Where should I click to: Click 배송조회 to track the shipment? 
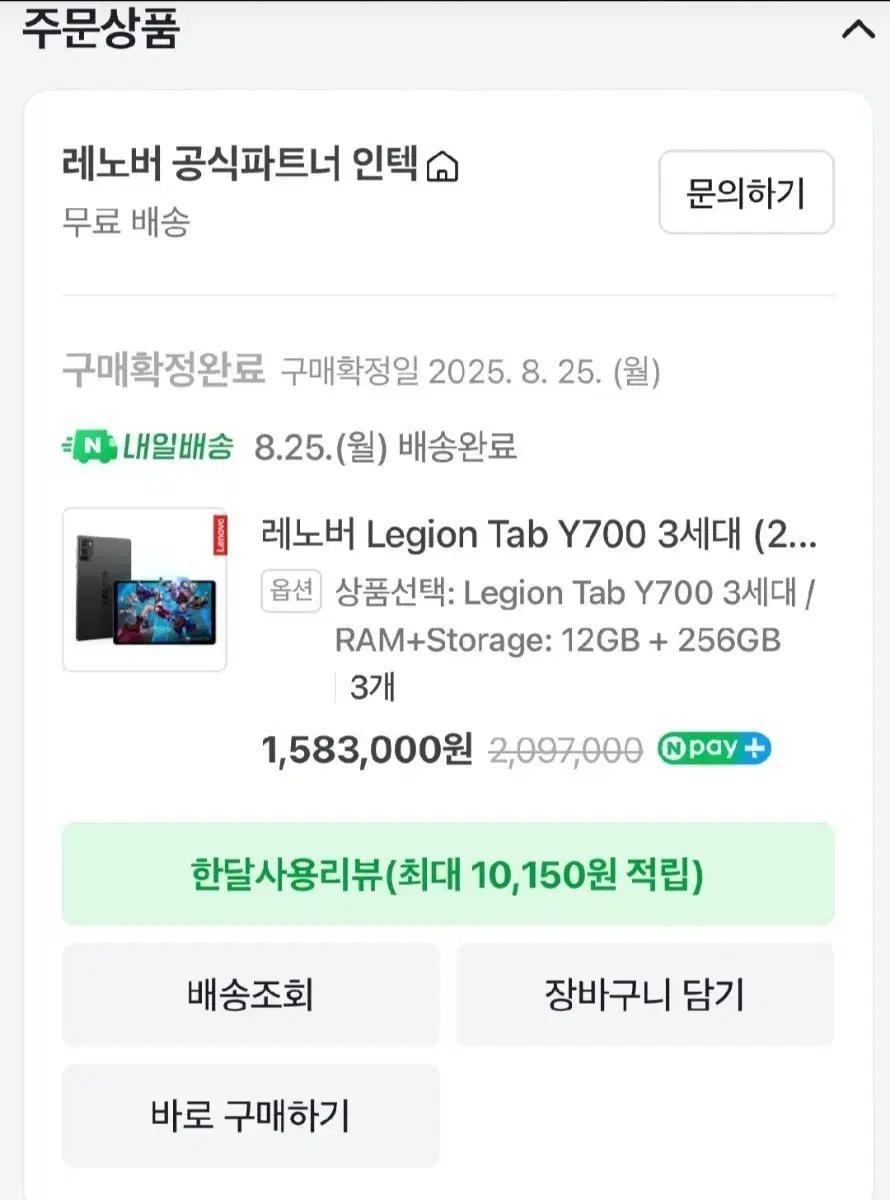250,994
